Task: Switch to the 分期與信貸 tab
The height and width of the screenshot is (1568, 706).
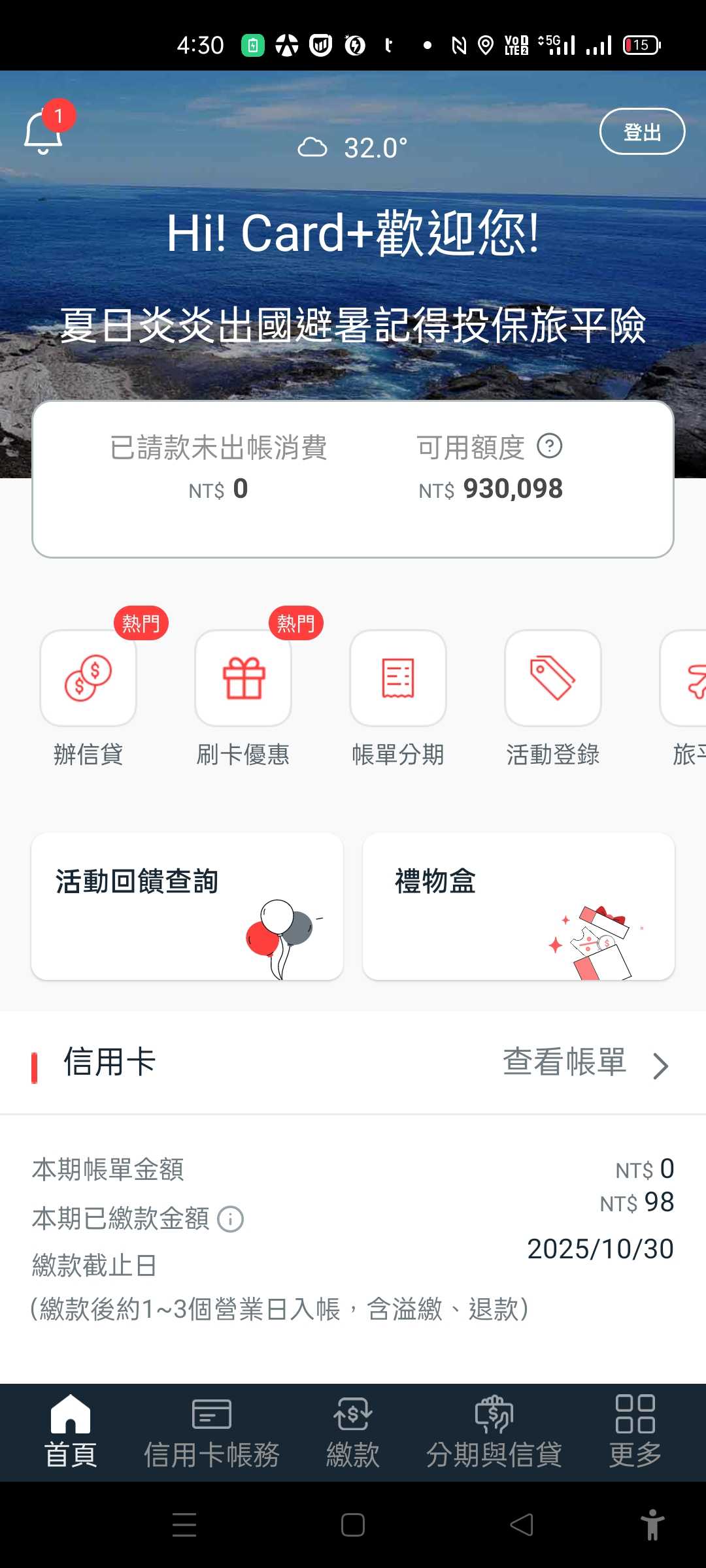Action: 494,1432
